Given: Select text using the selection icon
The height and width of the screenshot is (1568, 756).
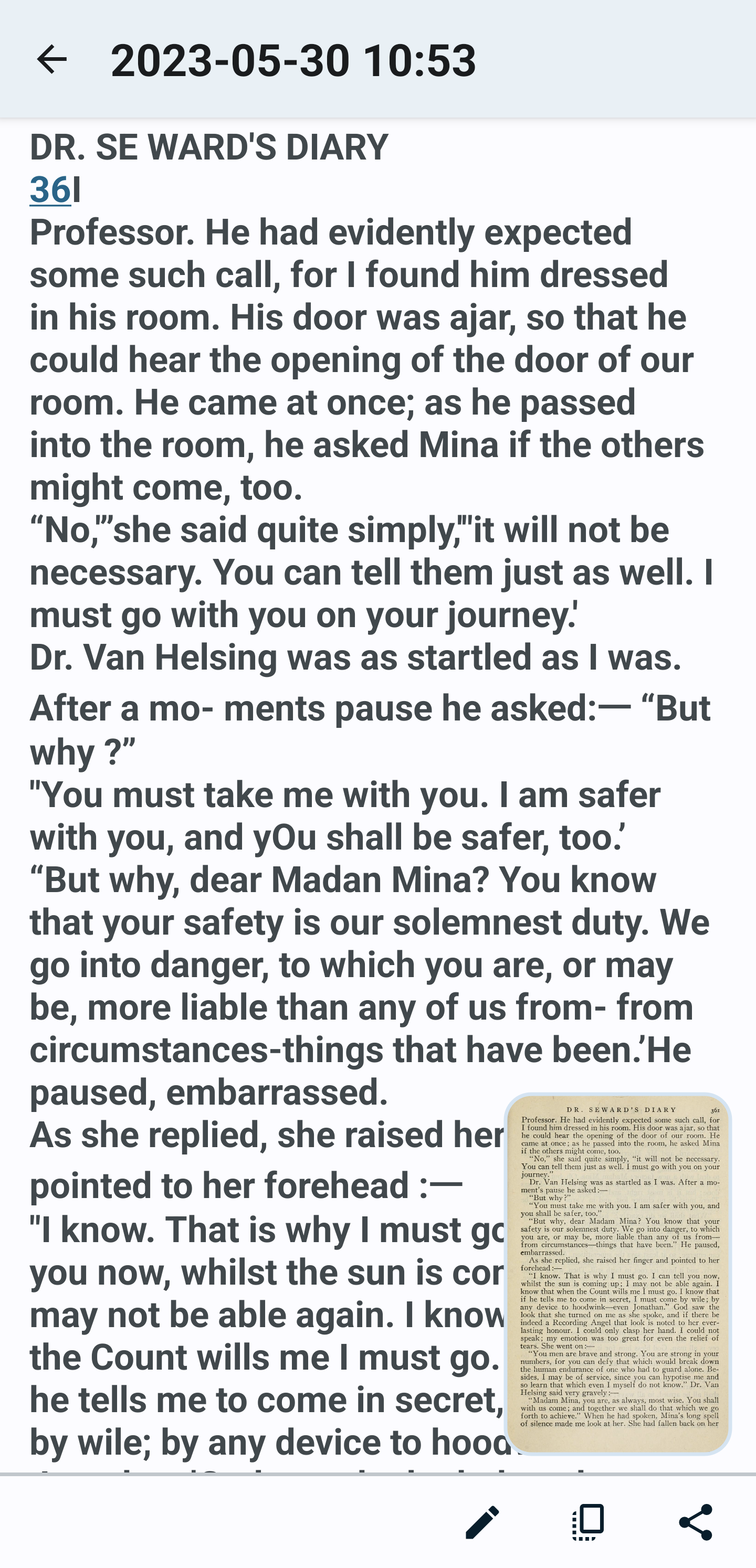Looking at the screenshot, I should coord(589,1522).
